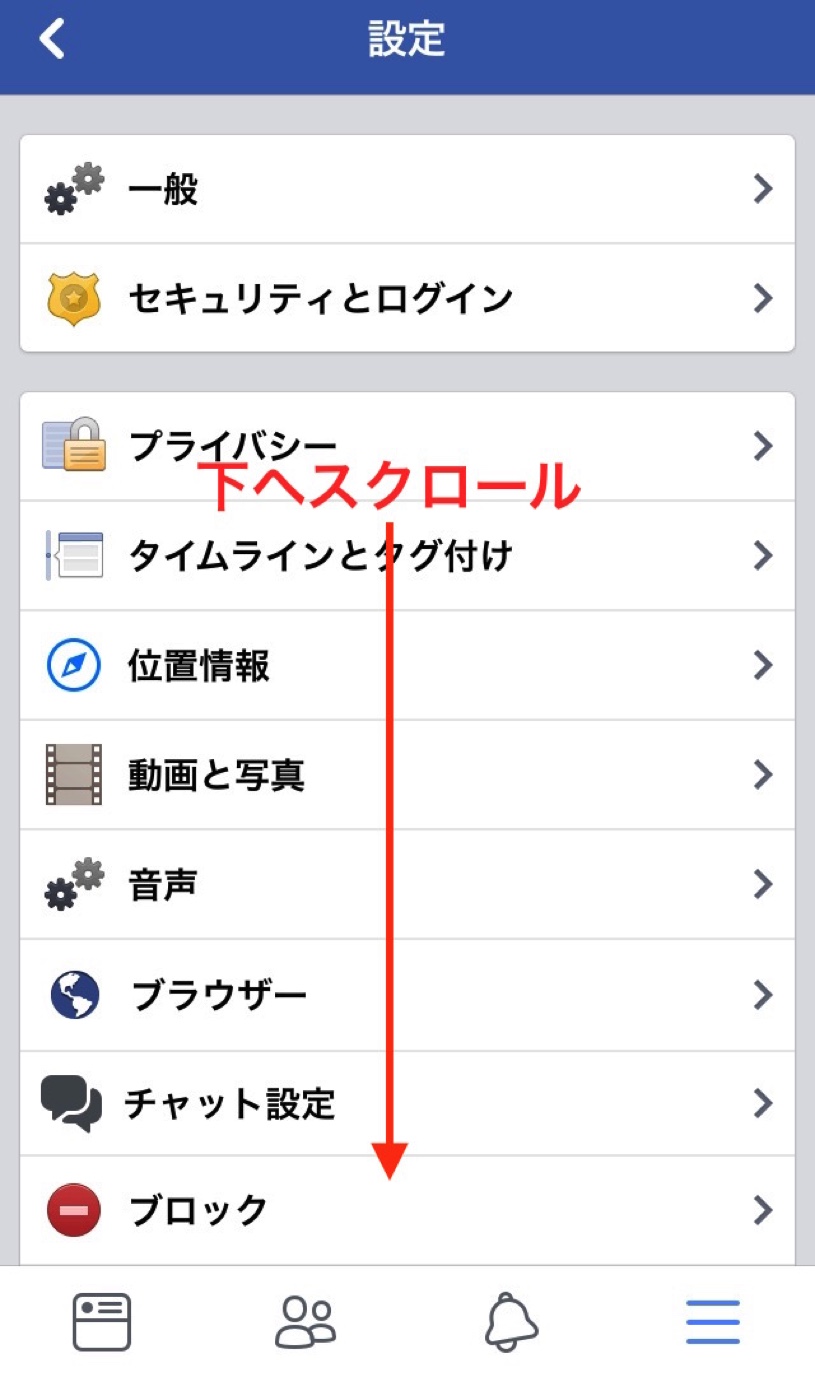Switch to the friends tab

tap(305, 1322)
